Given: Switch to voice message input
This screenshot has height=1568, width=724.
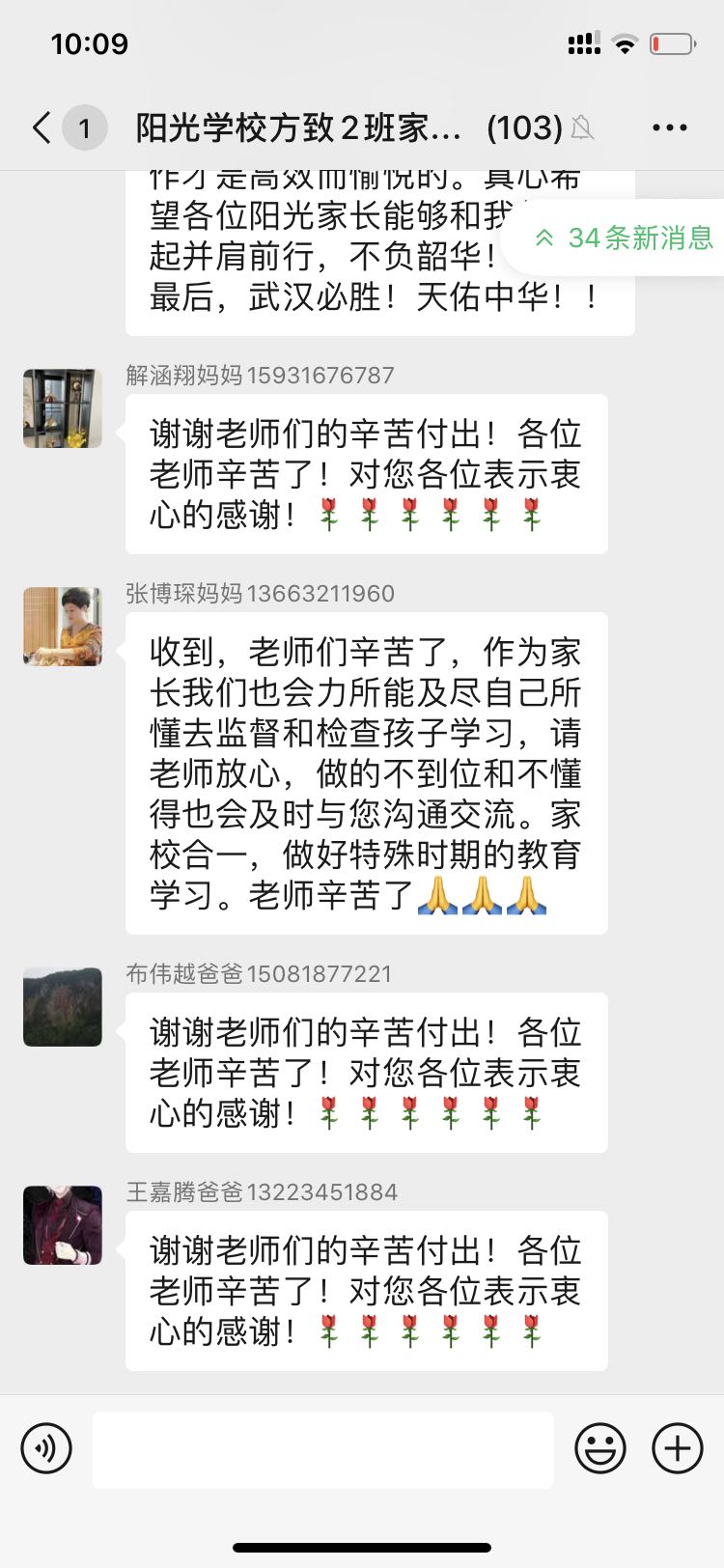Looking at the screenshot, I should (46, 1448).
